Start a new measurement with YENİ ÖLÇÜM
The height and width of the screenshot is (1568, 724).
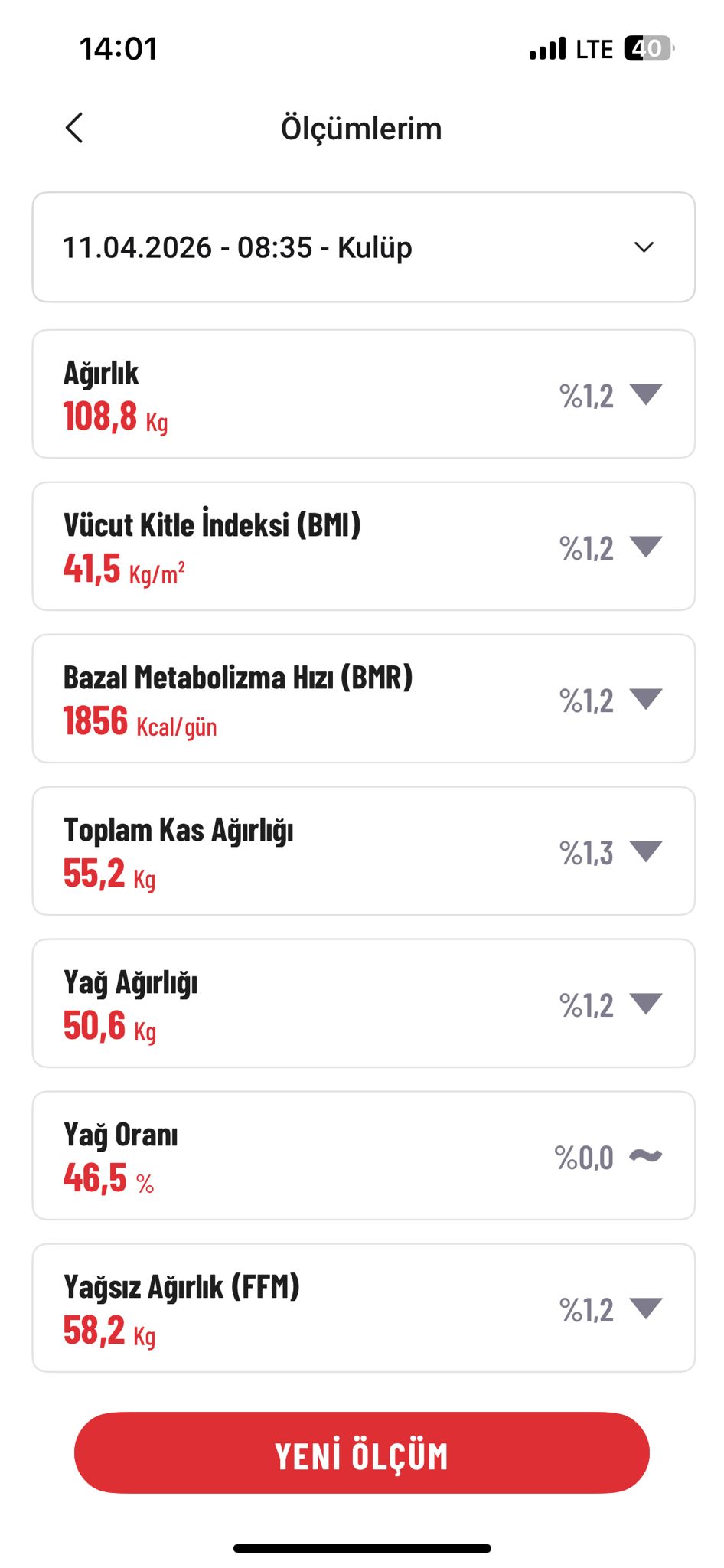click(x=361, y=1452)
